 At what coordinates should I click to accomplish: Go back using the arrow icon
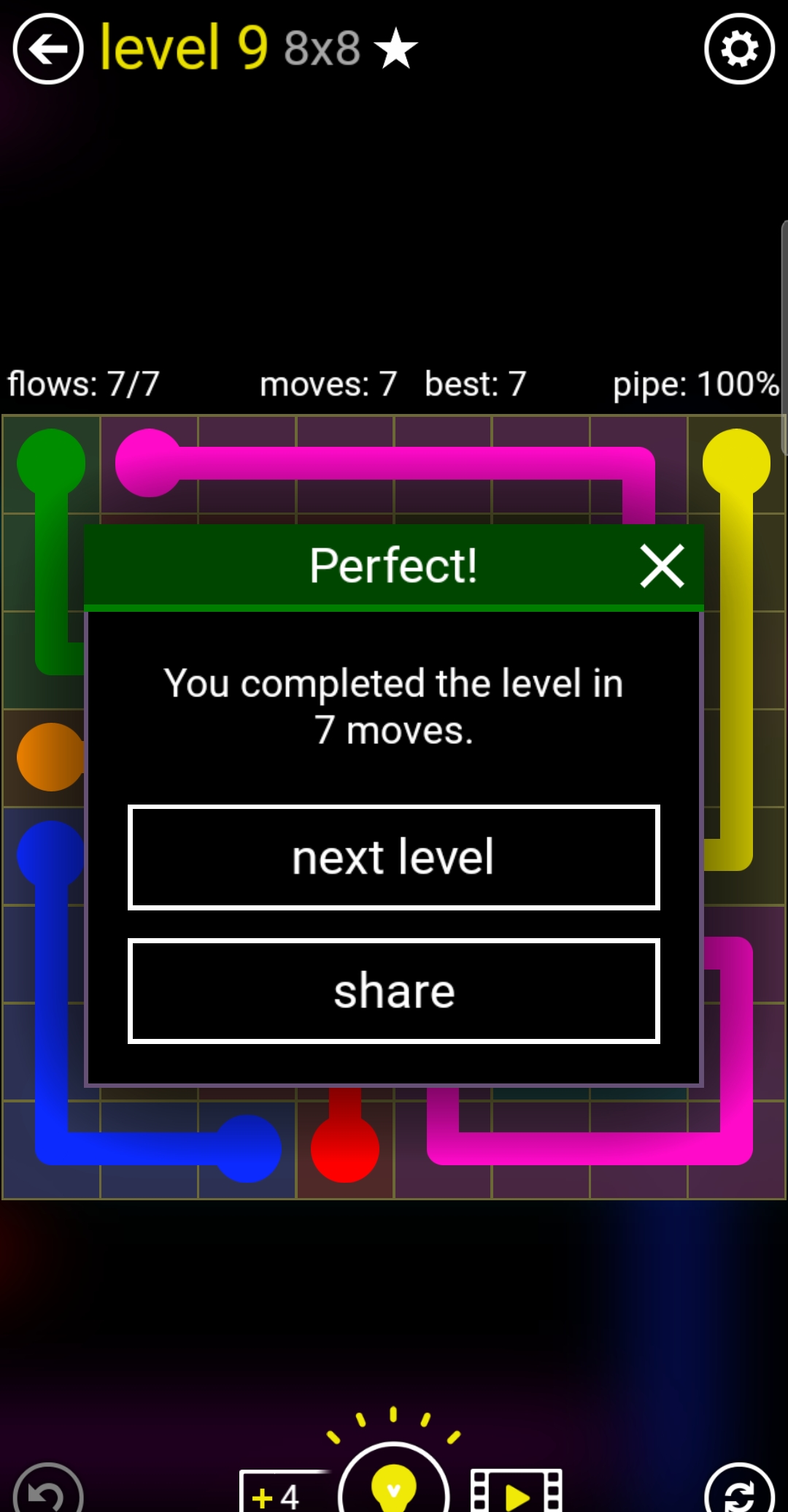48,49
